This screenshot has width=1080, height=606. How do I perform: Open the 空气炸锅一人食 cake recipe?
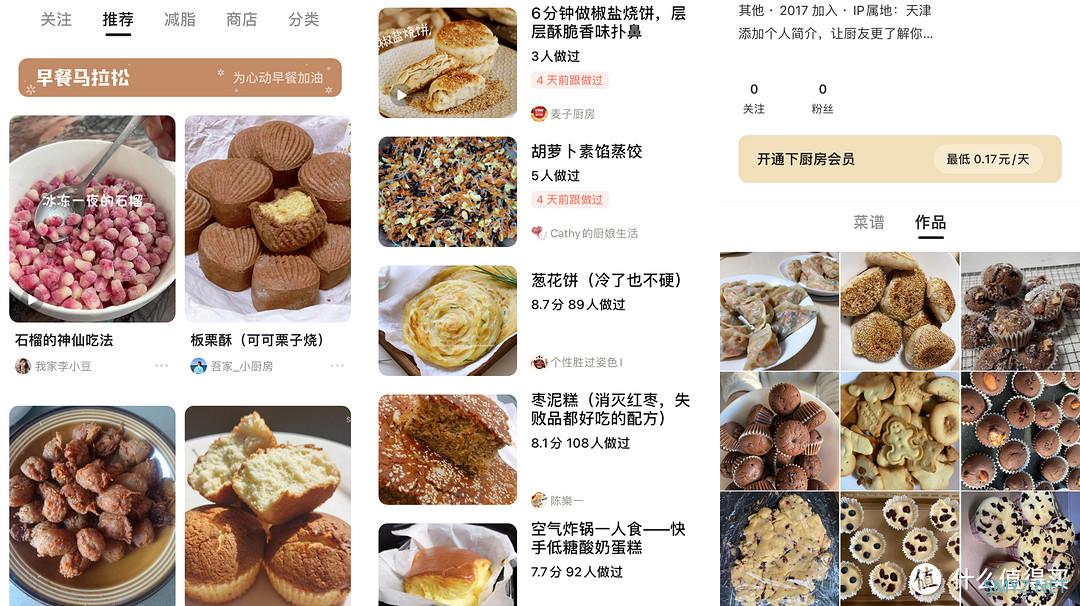608,538
